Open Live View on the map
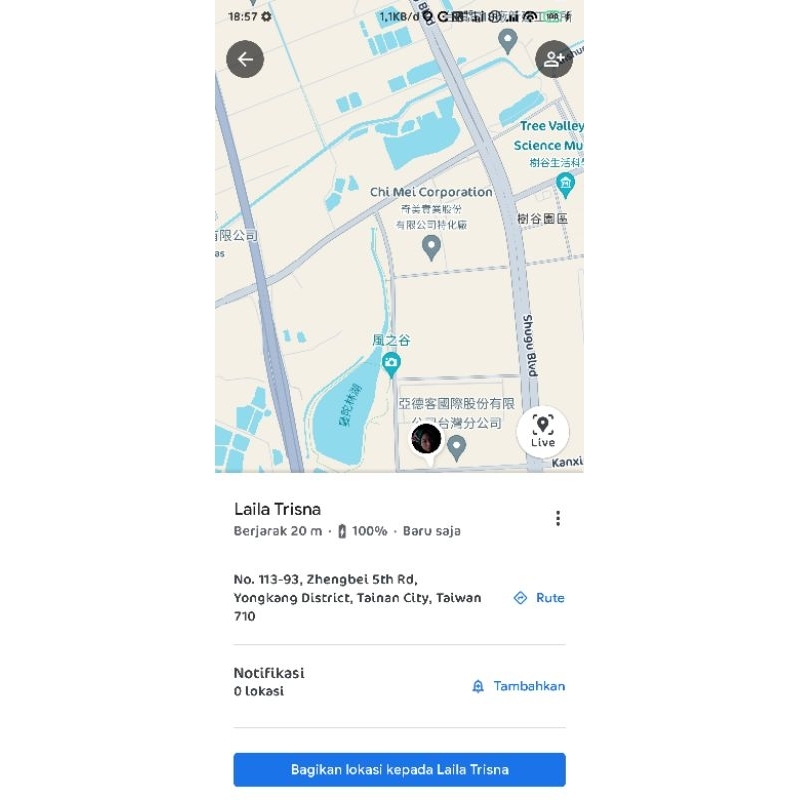Image resolution: width=800 pixels, height=800 pixels. (543, 431)
